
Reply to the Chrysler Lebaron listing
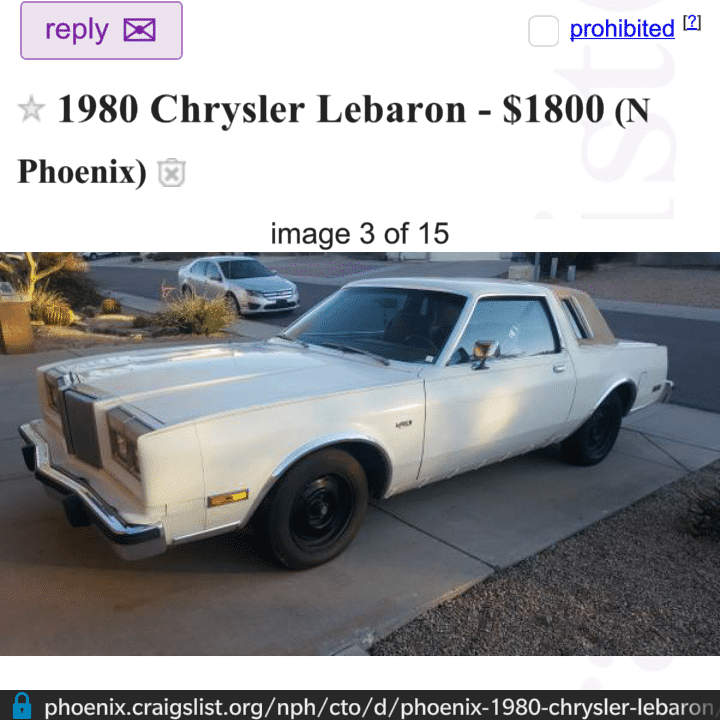(x=101, y=31)
